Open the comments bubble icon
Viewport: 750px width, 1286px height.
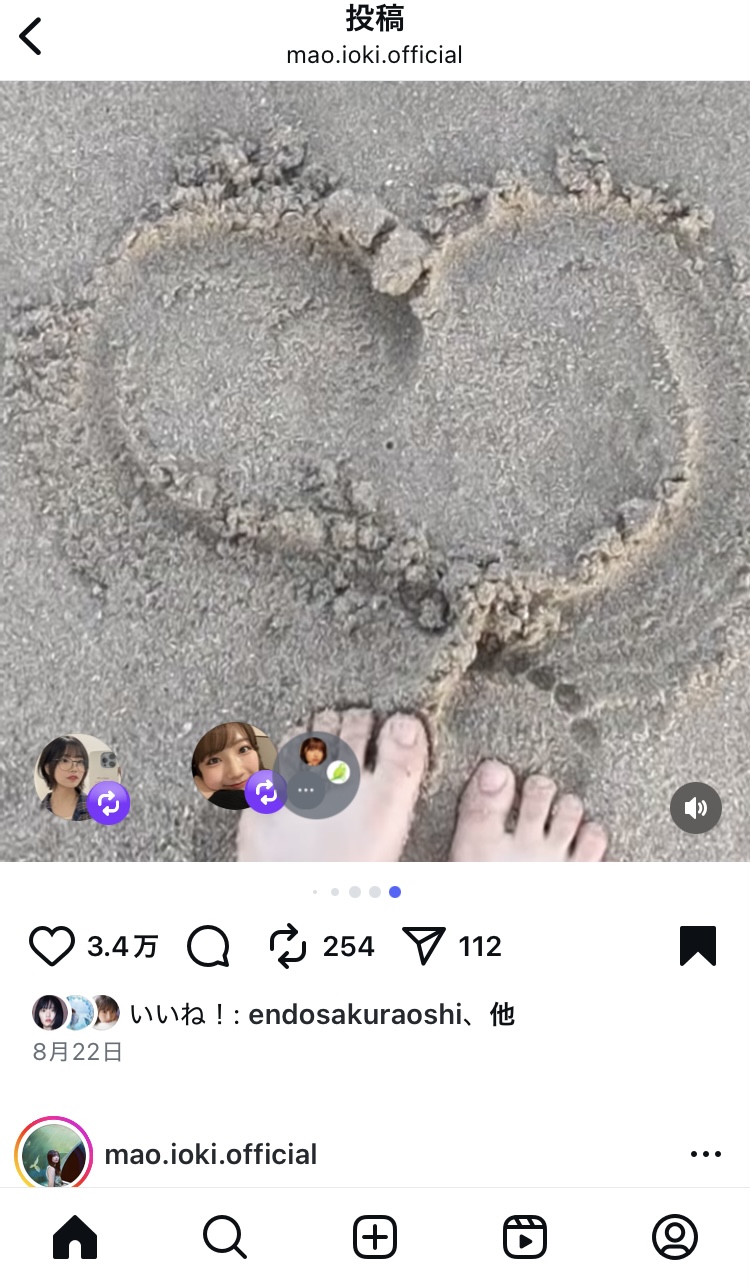click(x=208, y=946)
